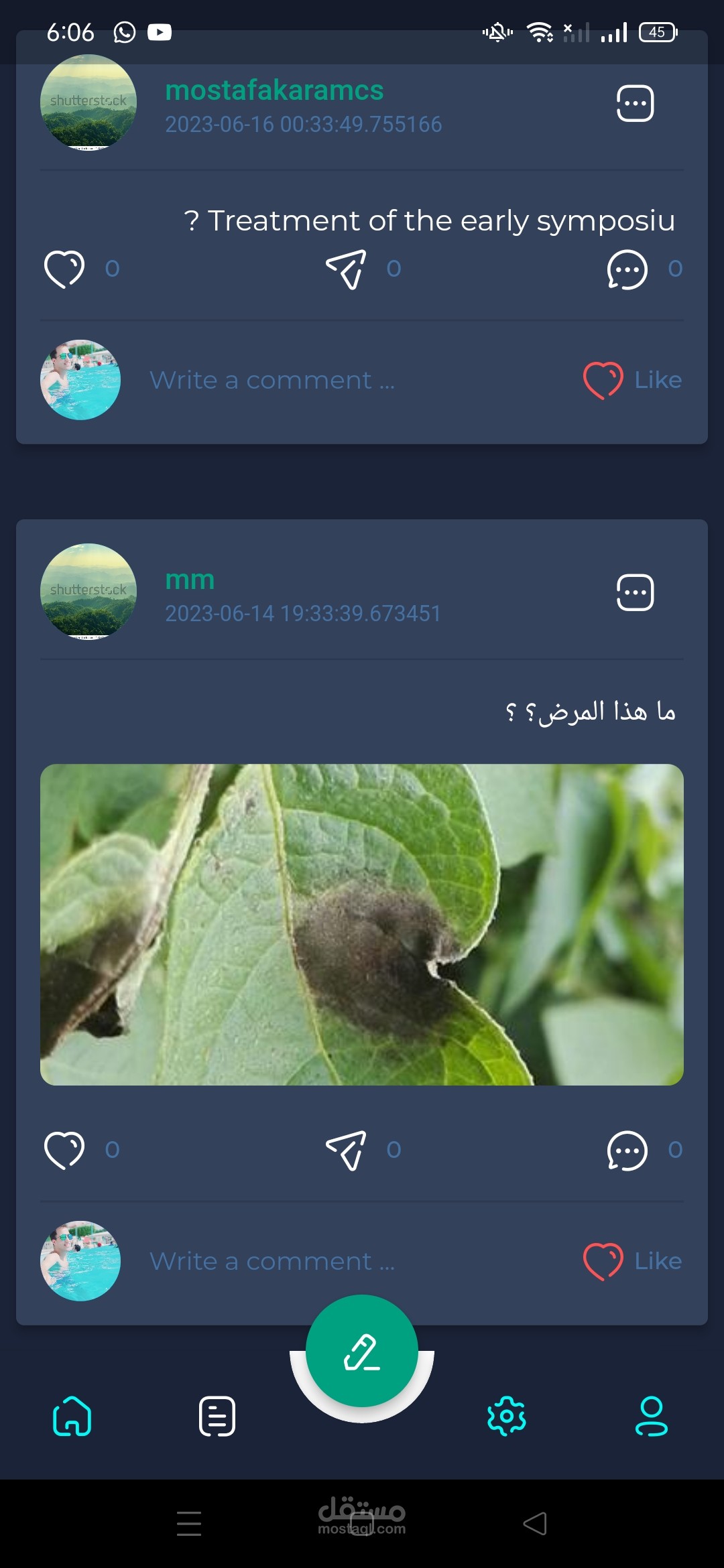The width and height of the screenshot is (724, 1568).
Task: Open comments on mostafakaramcs's post
Action: (x=627, y=269)
